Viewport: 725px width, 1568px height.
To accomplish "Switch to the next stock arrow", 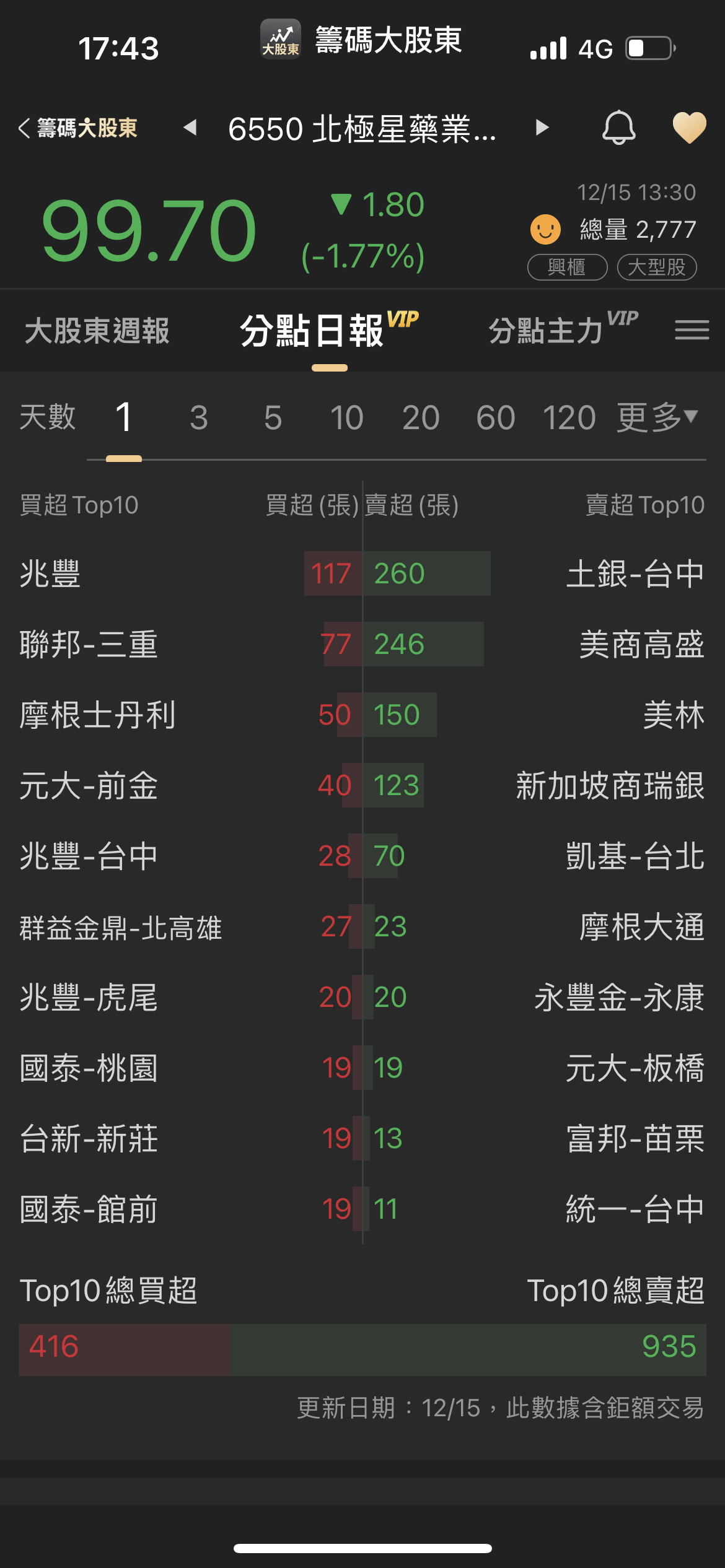I will pyautogui.click(x=542, y=128).
